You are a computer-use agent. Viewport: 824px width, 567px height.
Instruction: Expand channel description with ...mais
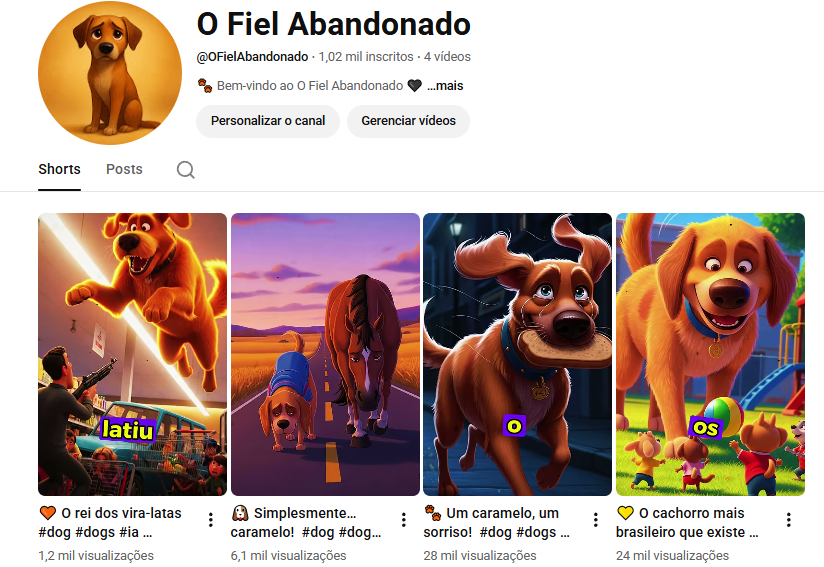[x=445, y=86]
